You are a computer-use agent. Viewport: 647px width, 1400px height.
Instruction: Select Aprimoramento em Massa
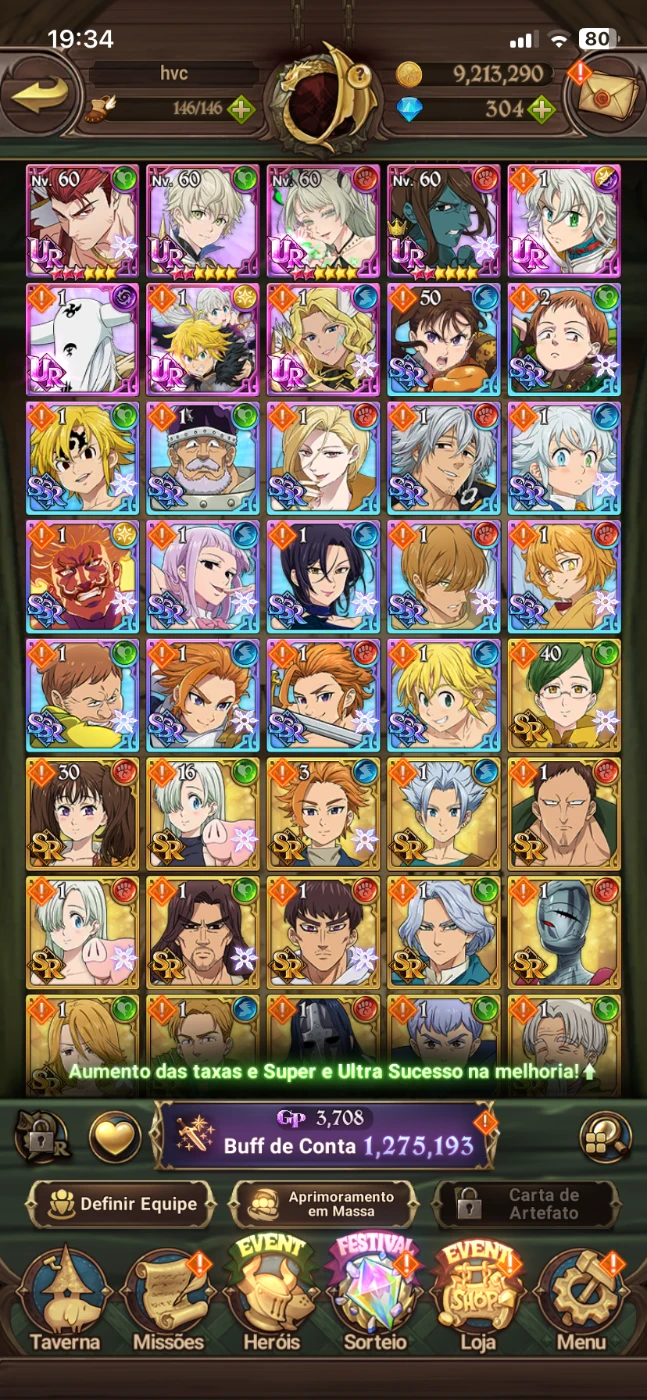click(322, 1204)
